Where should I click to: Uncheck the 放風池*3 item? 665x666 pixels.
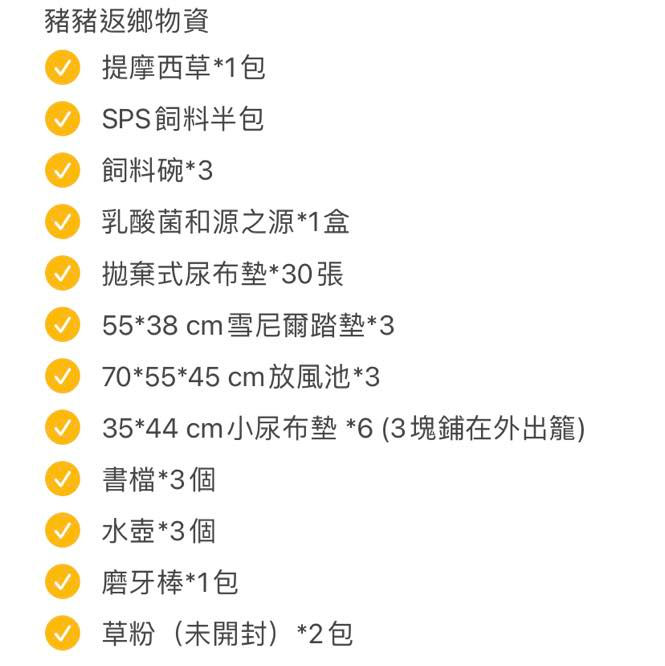(x=62, y=376)
